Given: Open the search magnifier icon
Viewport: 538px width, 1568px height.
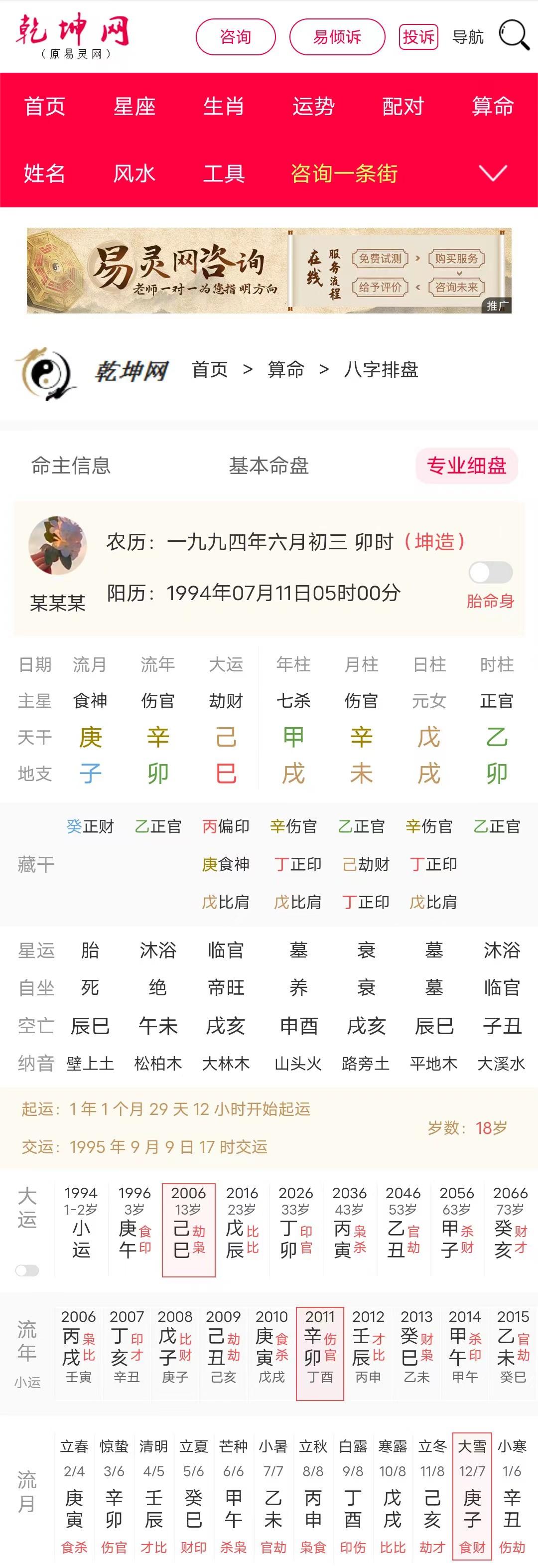Looking at the screenshot, I should pyautogui.click(x=514, y=36).
